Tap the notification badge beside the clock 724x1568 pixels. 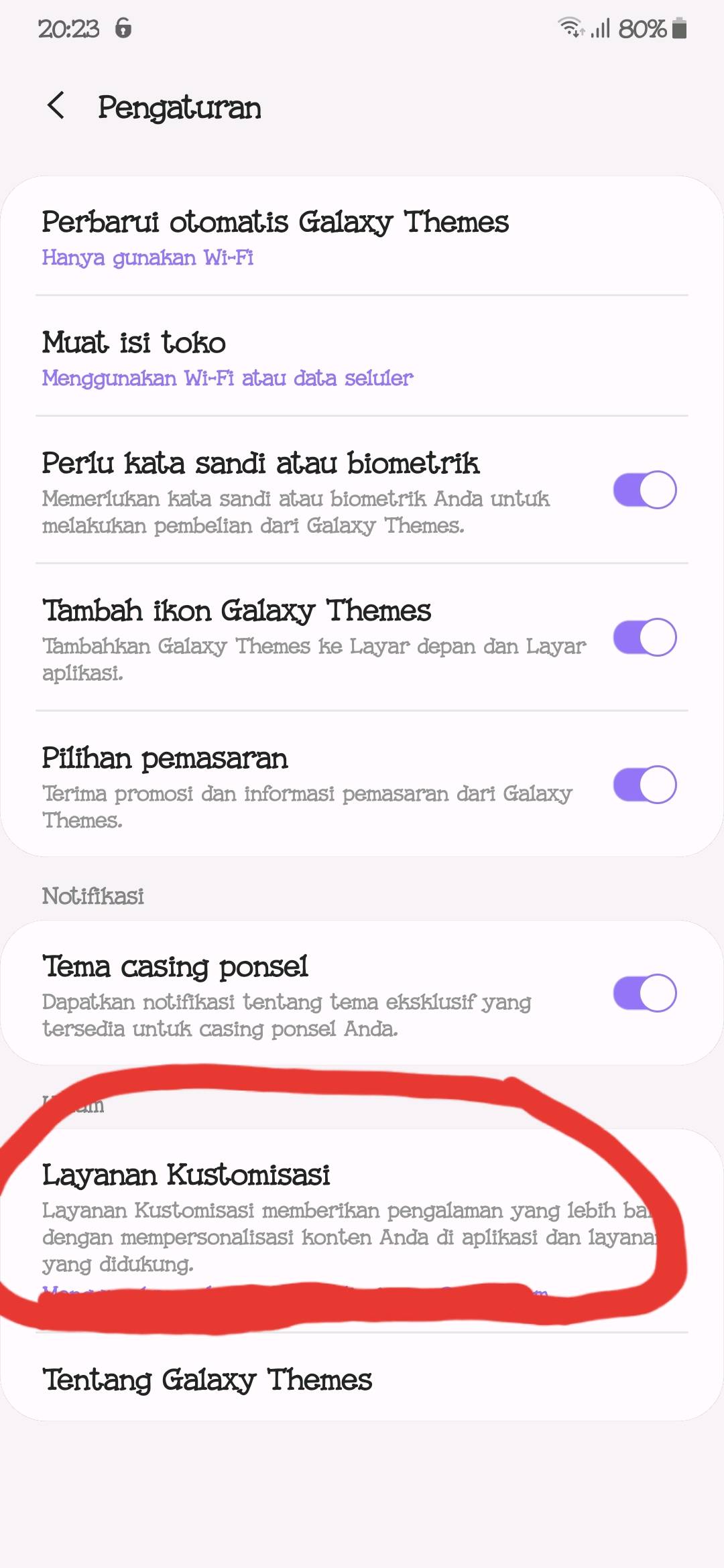(124, 29)
